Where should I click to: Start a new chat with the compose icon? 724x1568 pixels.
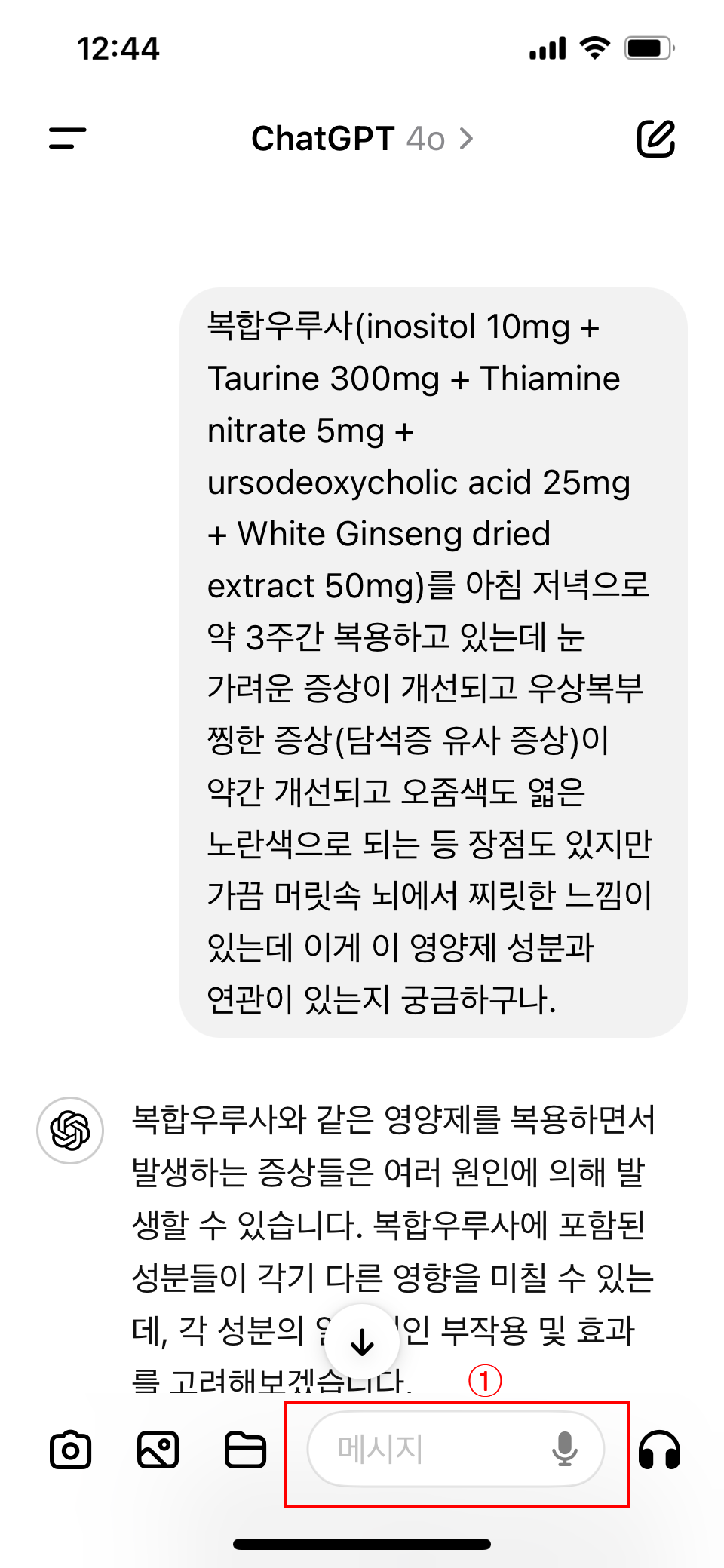656,138
